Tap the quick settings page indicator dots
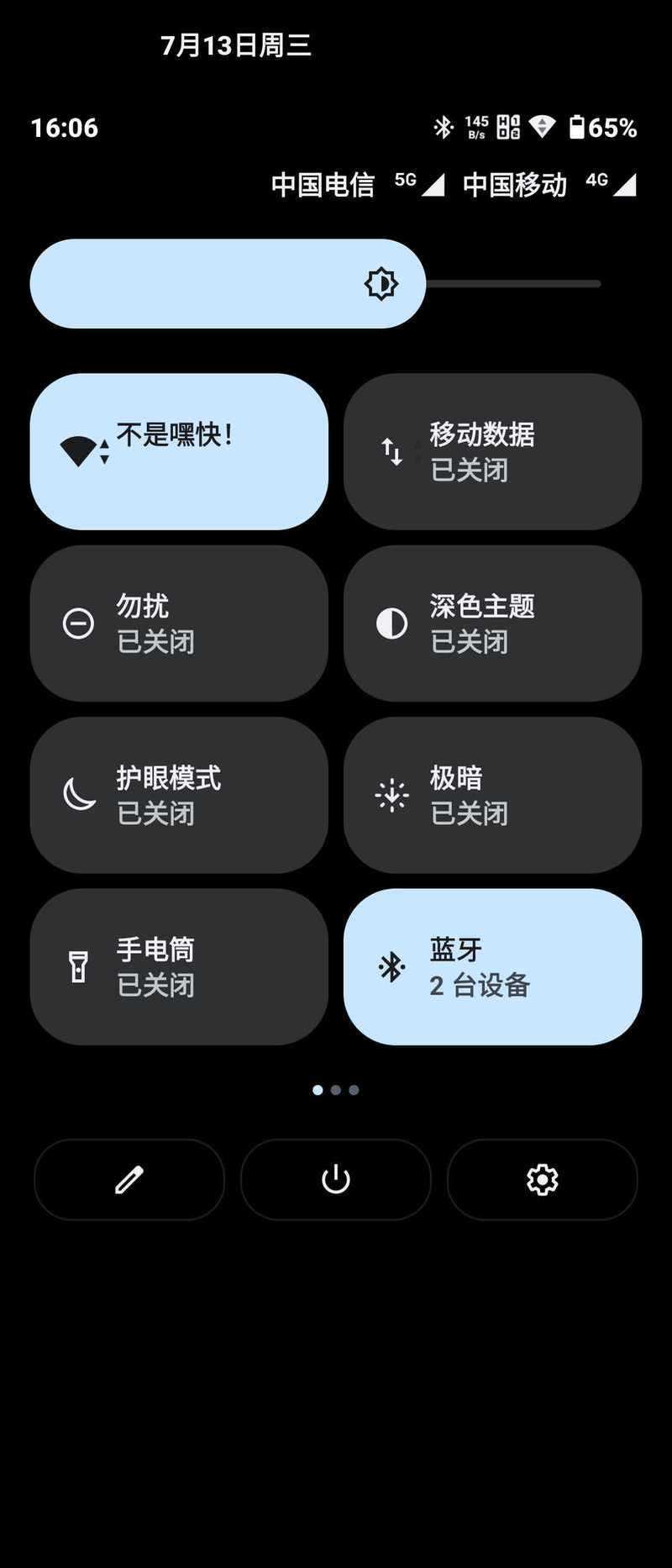The width and height of the screenshot is (672, 1568). tap(336, 1090)
